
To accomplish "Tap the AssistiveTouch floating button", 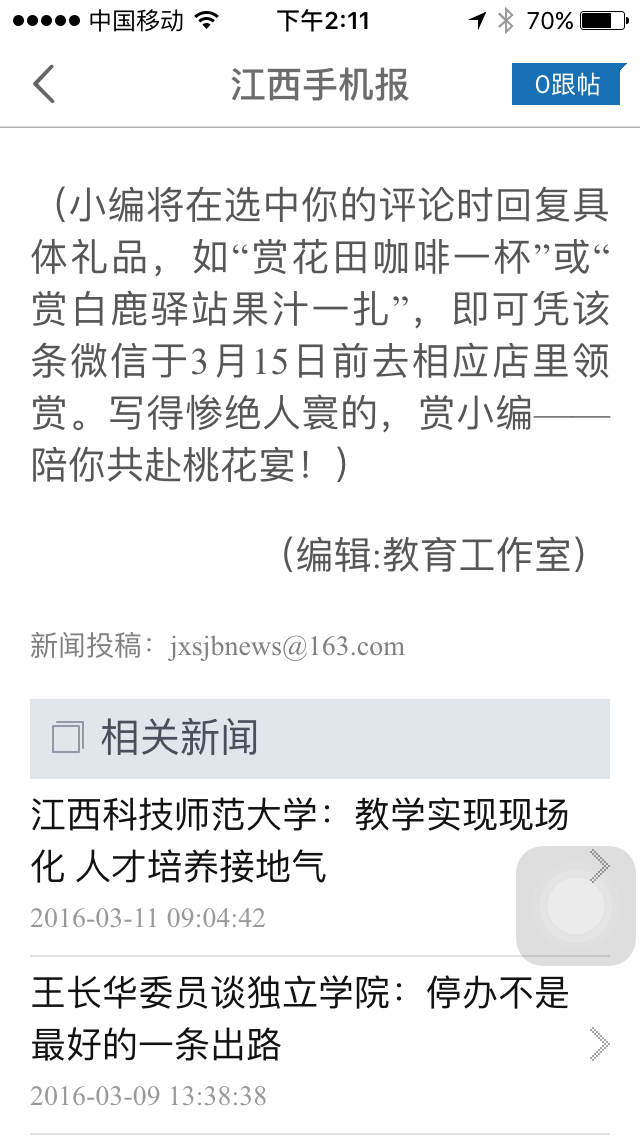I will (575, 906).
